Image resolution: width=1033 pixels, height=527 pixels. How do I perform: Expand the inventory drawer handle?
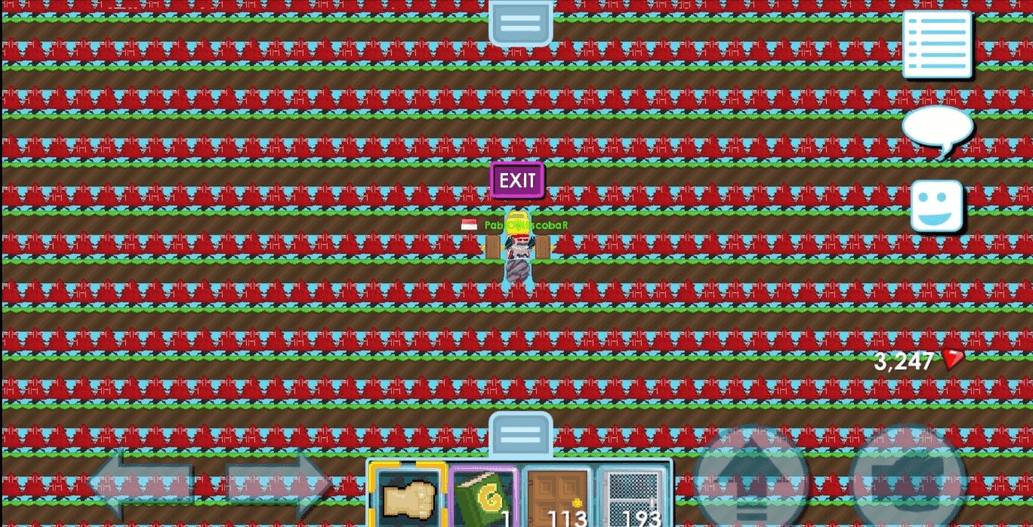tap(520, 435)
